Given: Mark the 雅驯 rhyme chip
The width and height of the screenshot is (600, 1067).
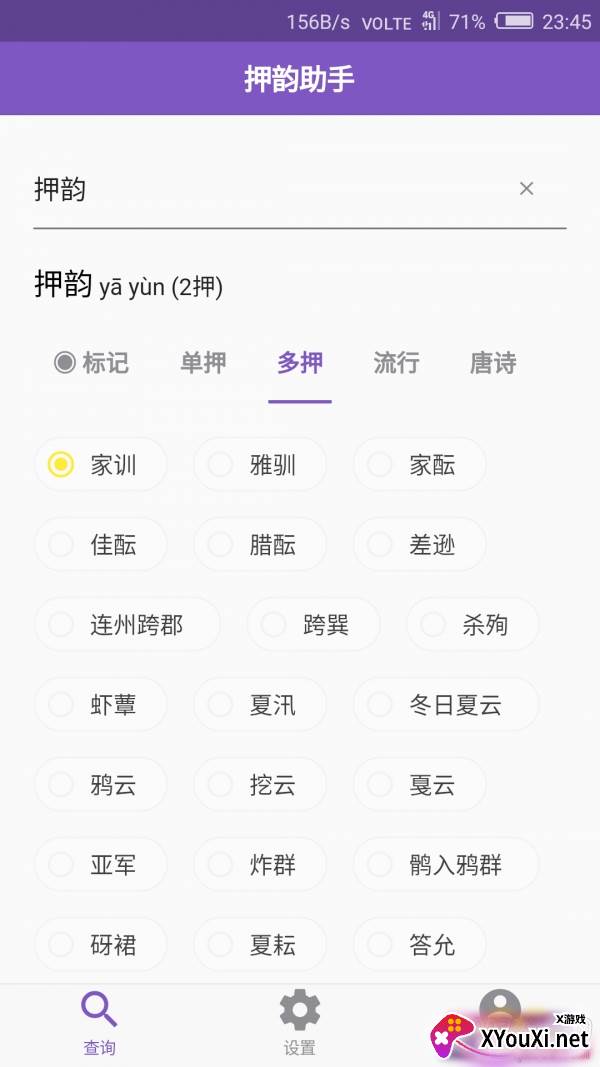Looking at the screenshot, I should 260,465.
